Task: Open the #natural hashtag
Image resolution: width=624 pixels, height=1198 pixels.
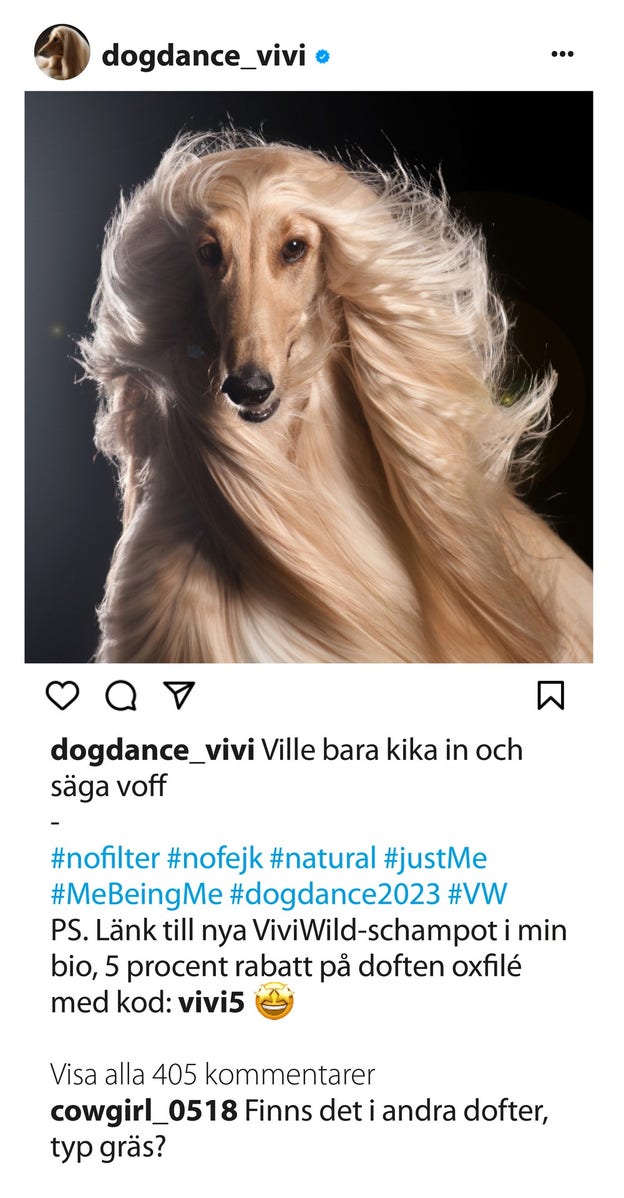Action: (323, 858)
